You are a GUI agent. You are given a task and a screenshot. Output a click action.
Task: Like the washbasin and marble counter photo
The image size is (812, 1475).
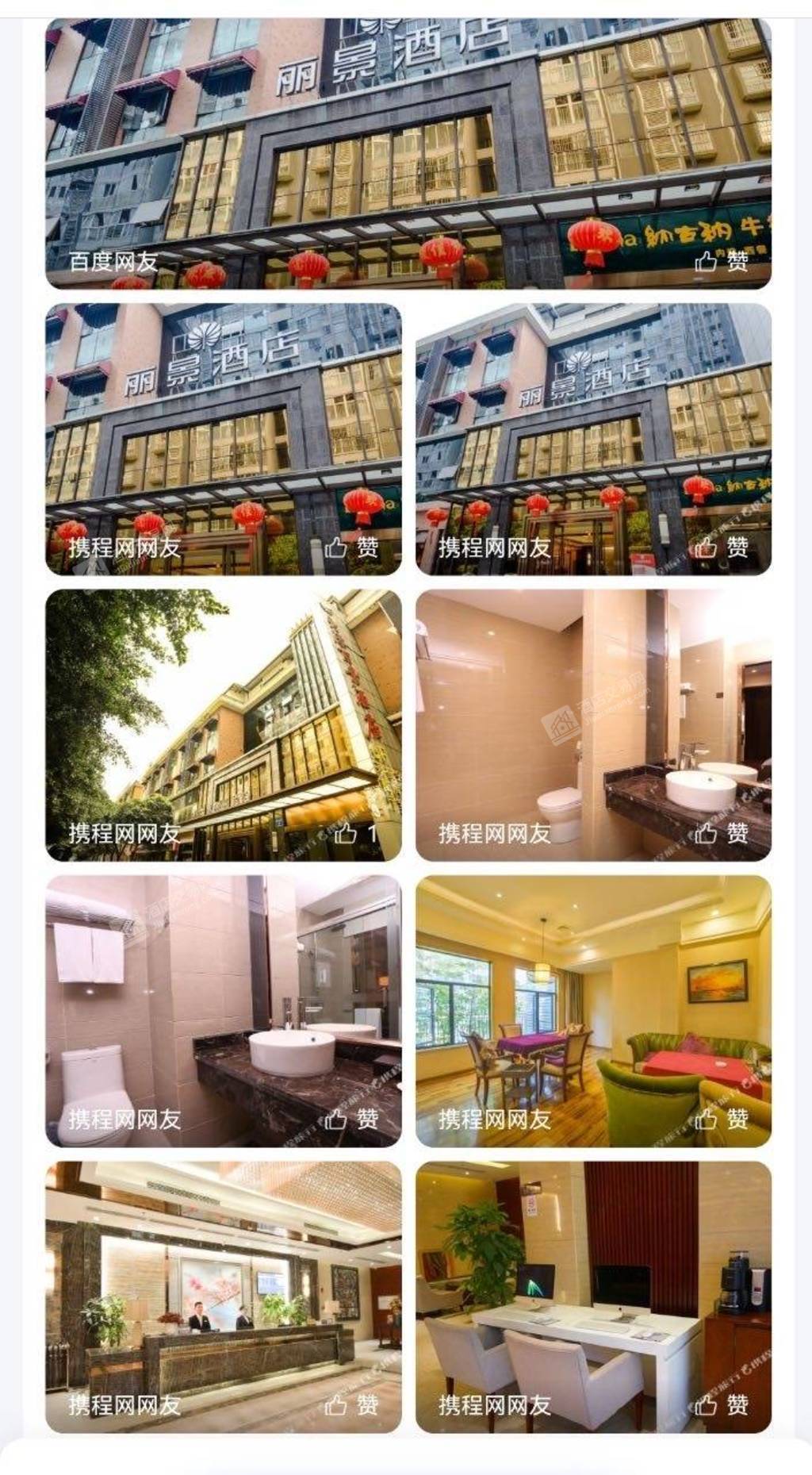tap(722, 833)
